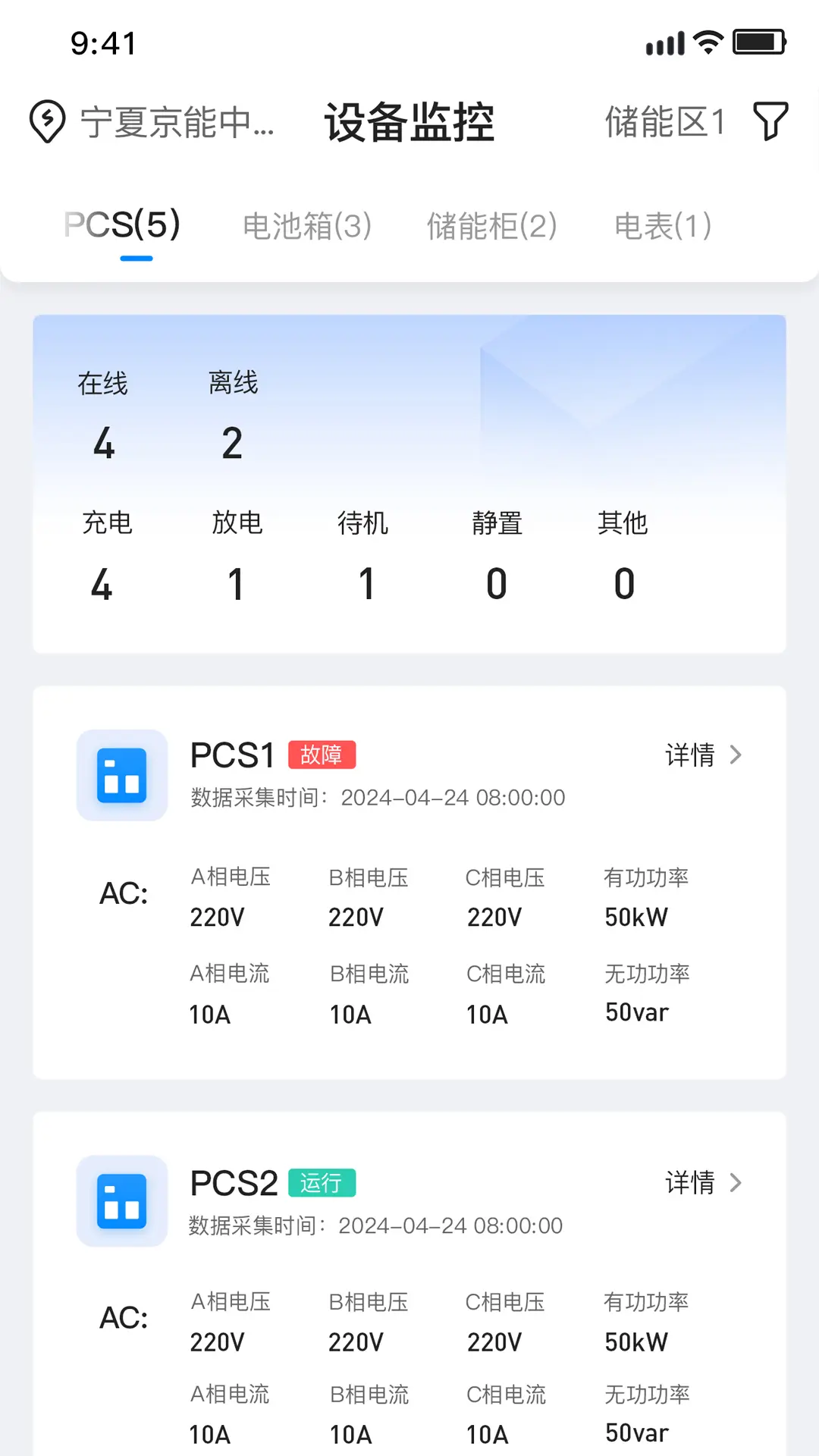Select the PCS(5) tab

123,225
